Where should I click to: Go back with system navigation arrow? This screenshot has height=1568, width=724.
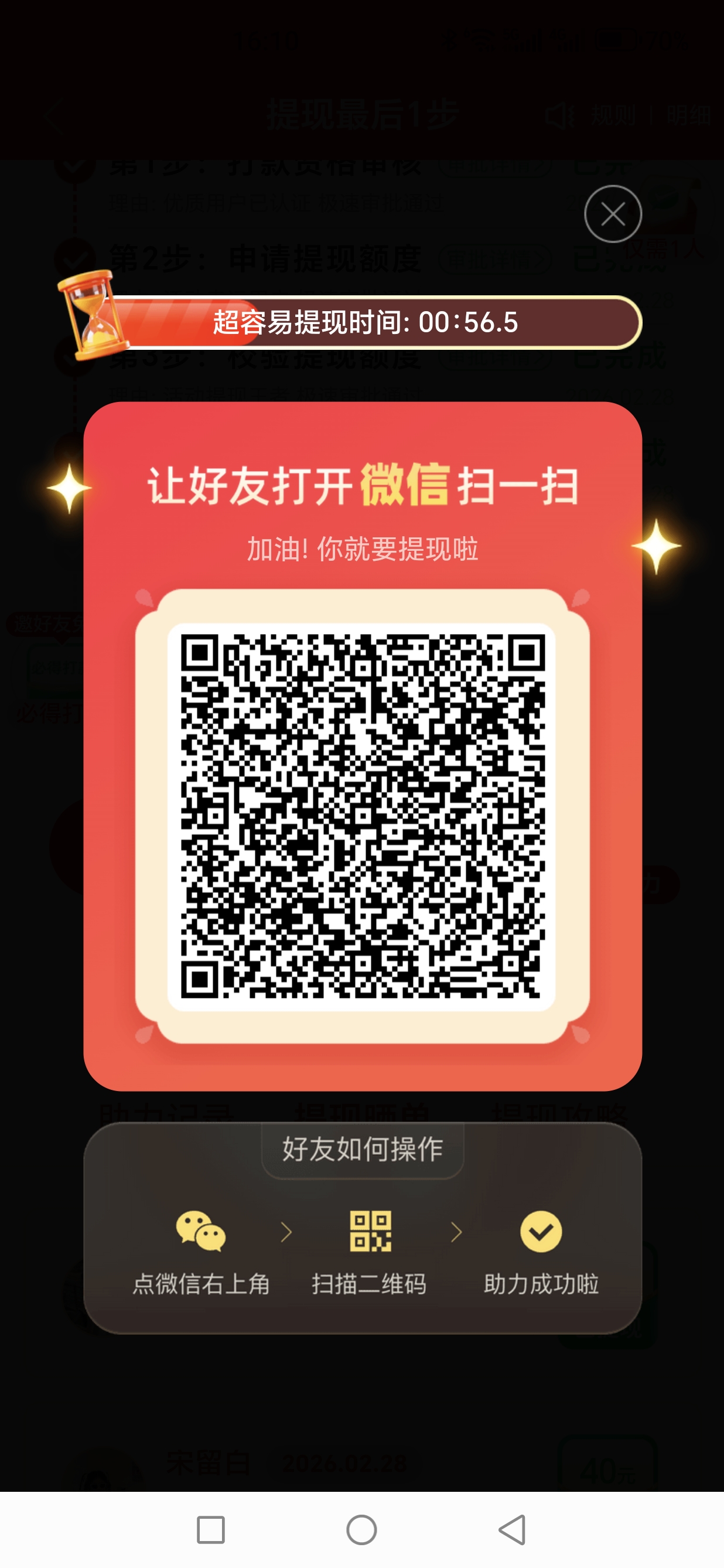click(x=513, y=1530)
